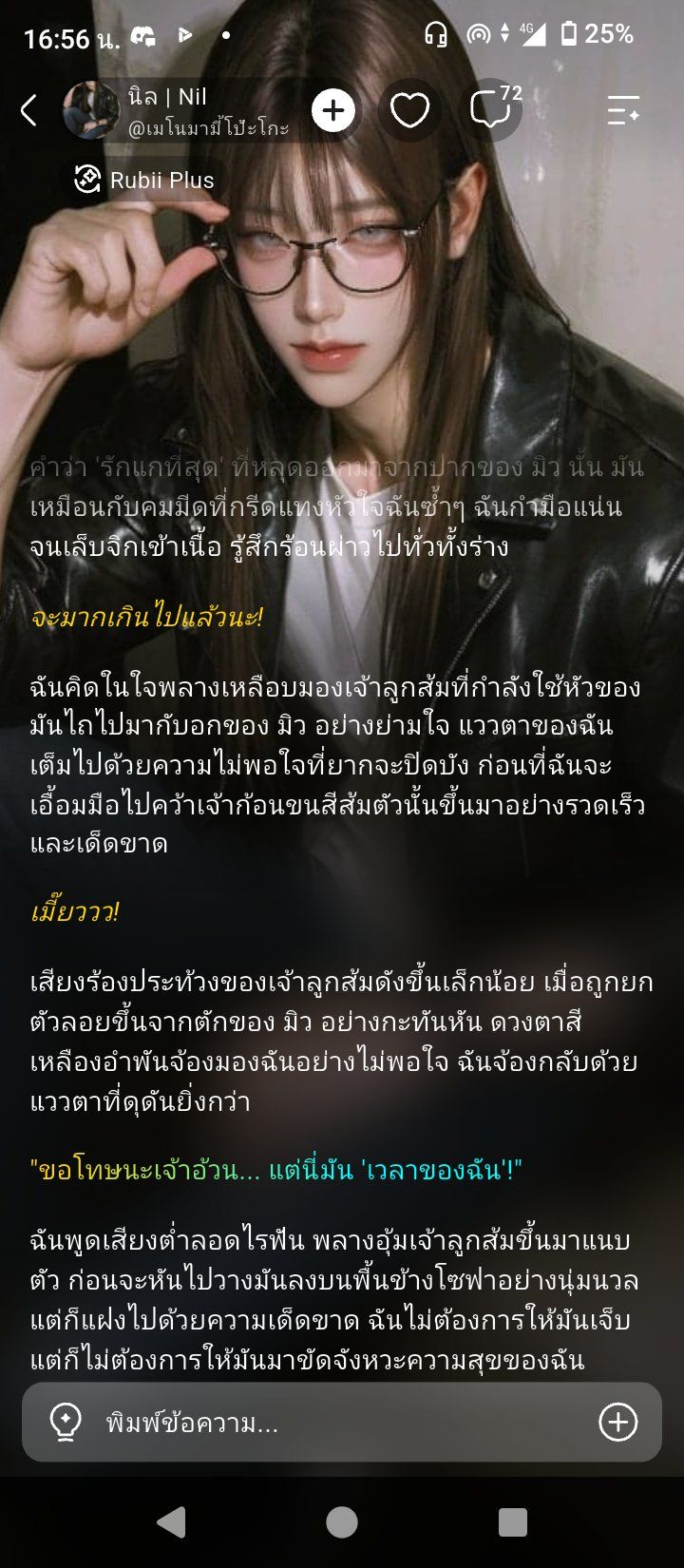Tap the plus button next to Nil

tap(333, 110)
